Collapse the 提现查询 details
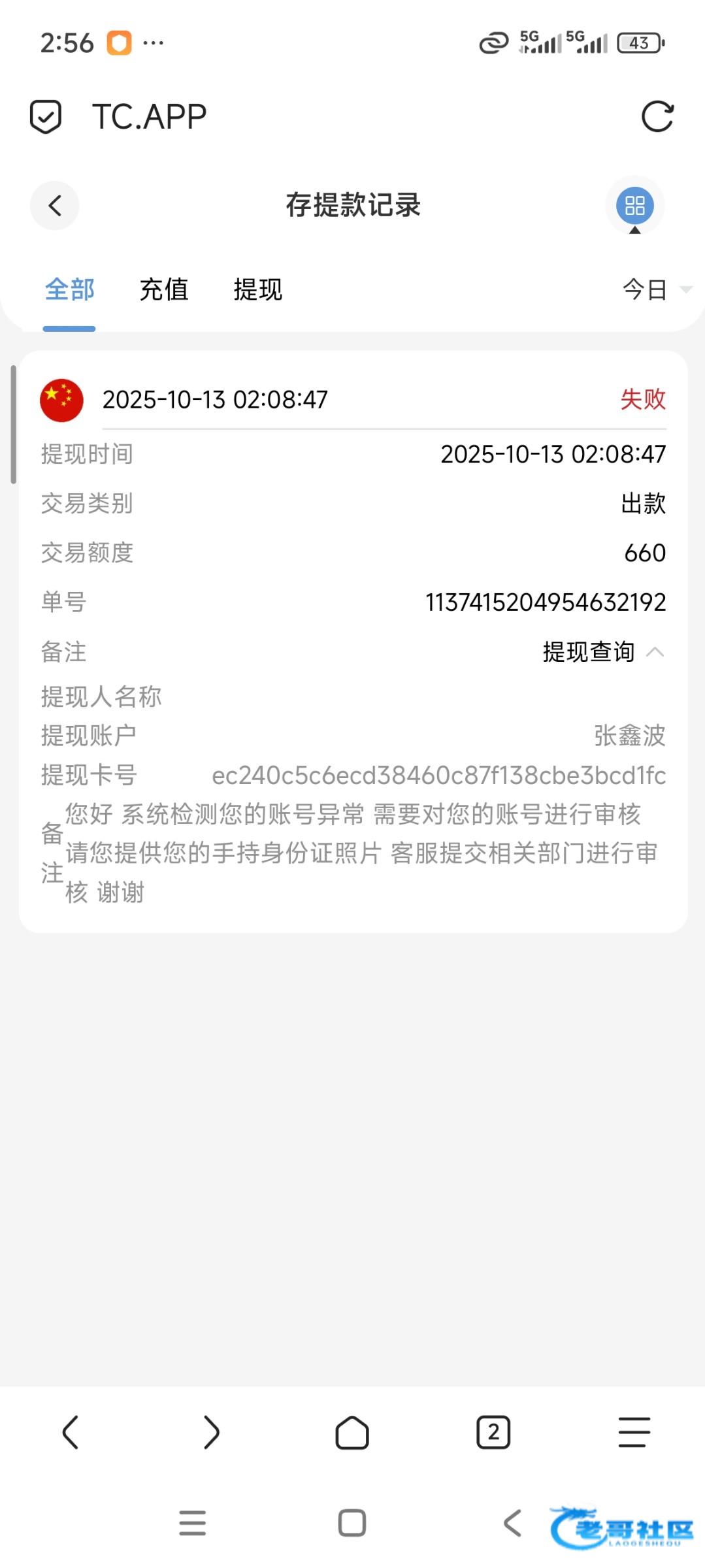This screenshot has height=1568, width=705. click(x=604, y=652)
